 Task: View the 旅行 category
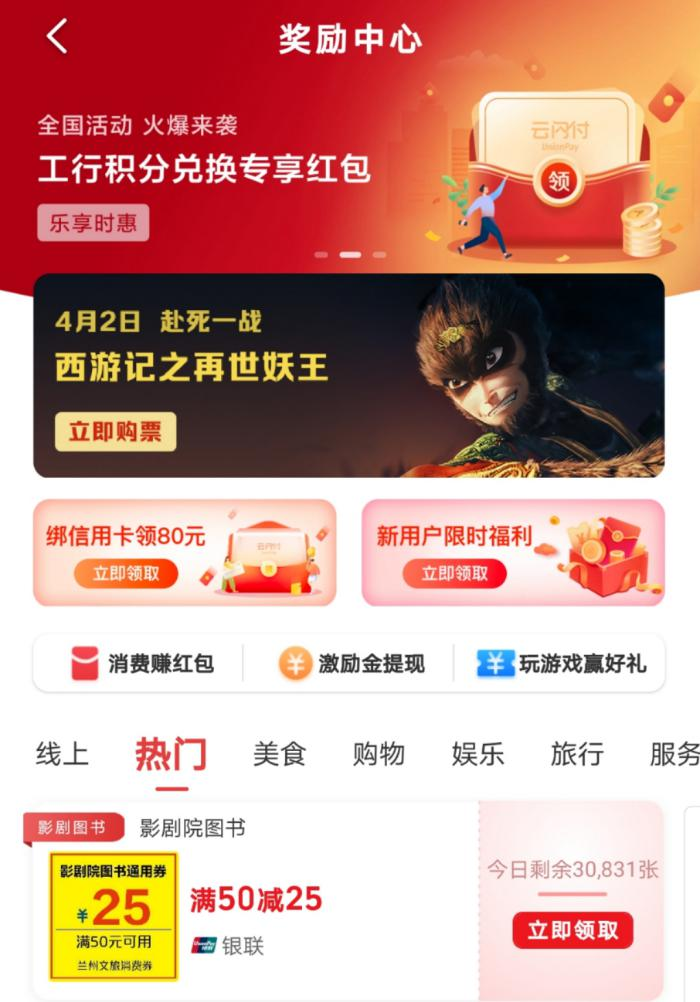point(577,754)
